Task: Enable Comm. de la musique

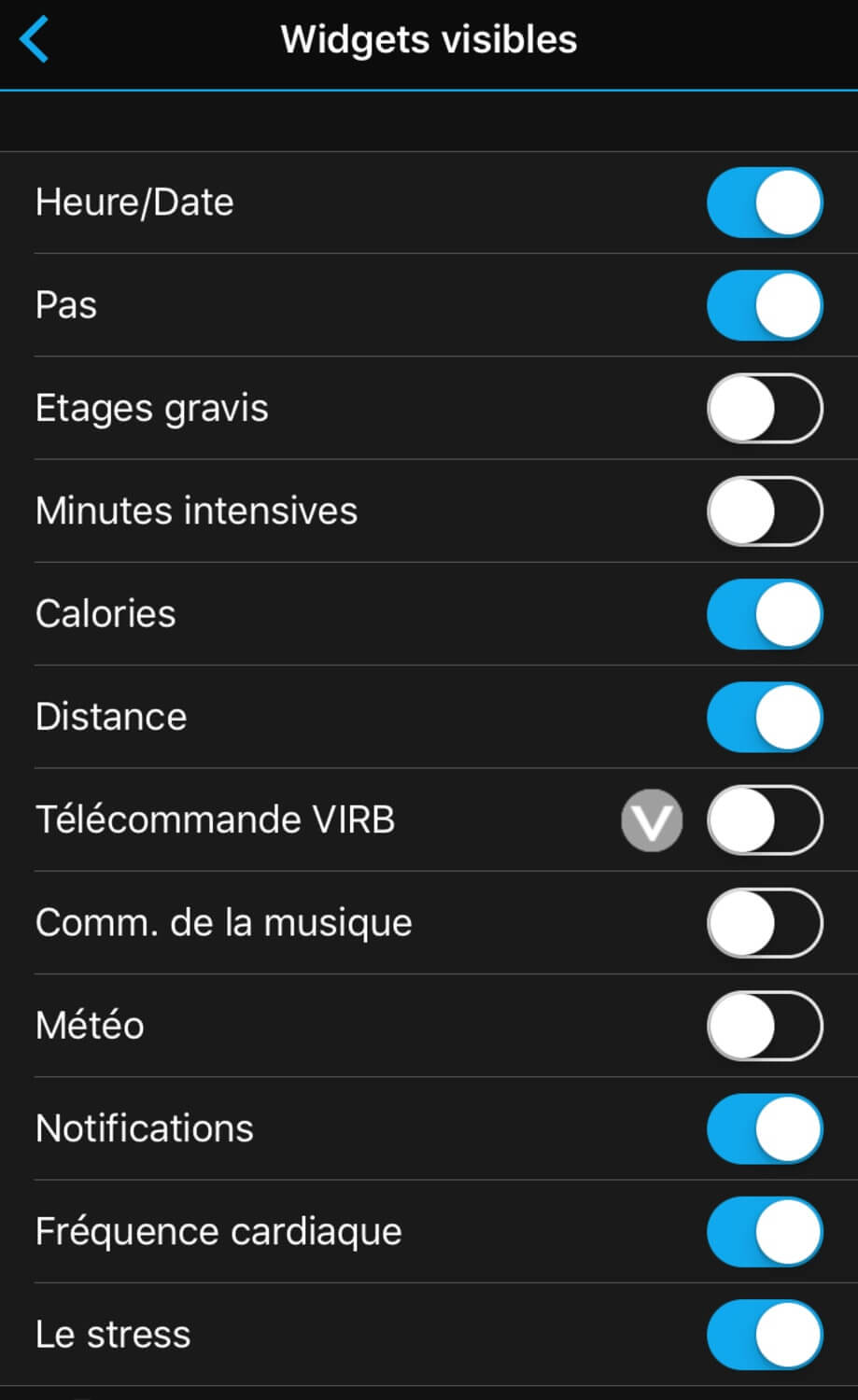Action: point(764,922)
